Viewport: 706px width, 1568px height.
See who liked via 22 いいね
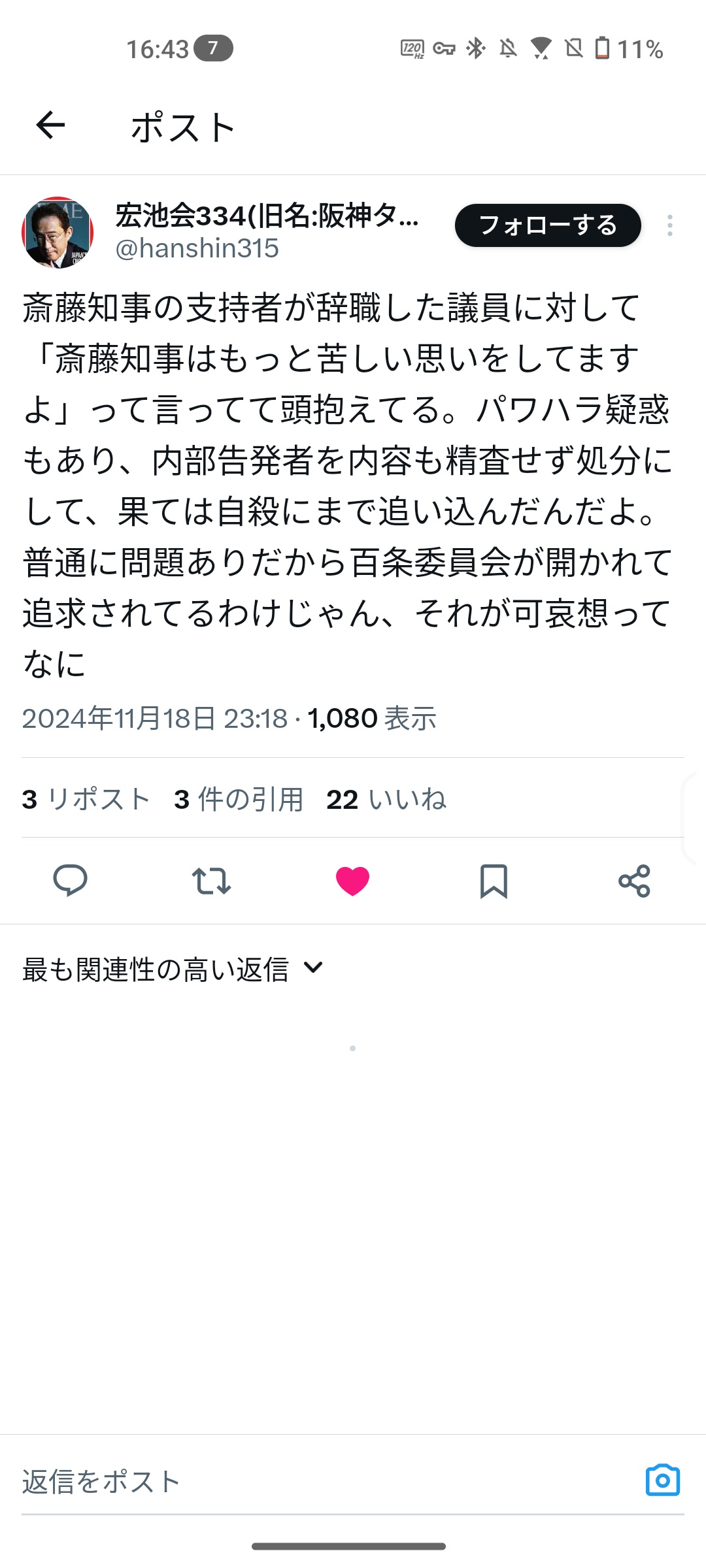386,799
